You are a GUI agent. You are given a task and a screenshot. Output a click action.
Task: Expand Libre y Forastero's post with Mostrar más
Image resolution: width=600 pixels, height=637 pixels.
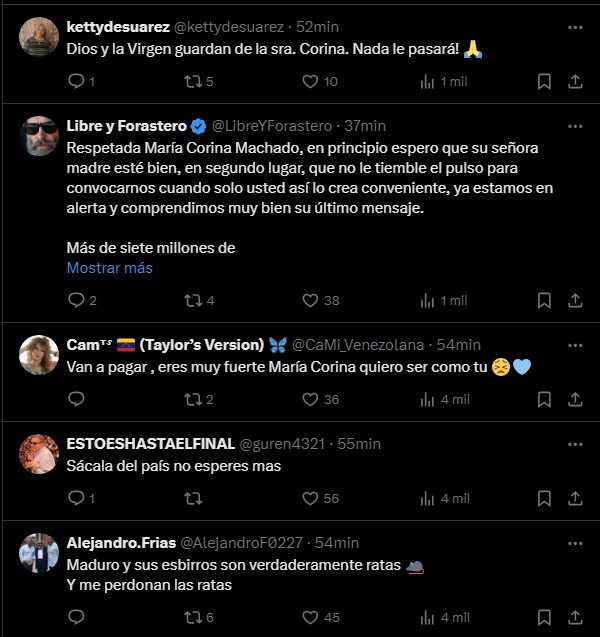tap(109, 268)
